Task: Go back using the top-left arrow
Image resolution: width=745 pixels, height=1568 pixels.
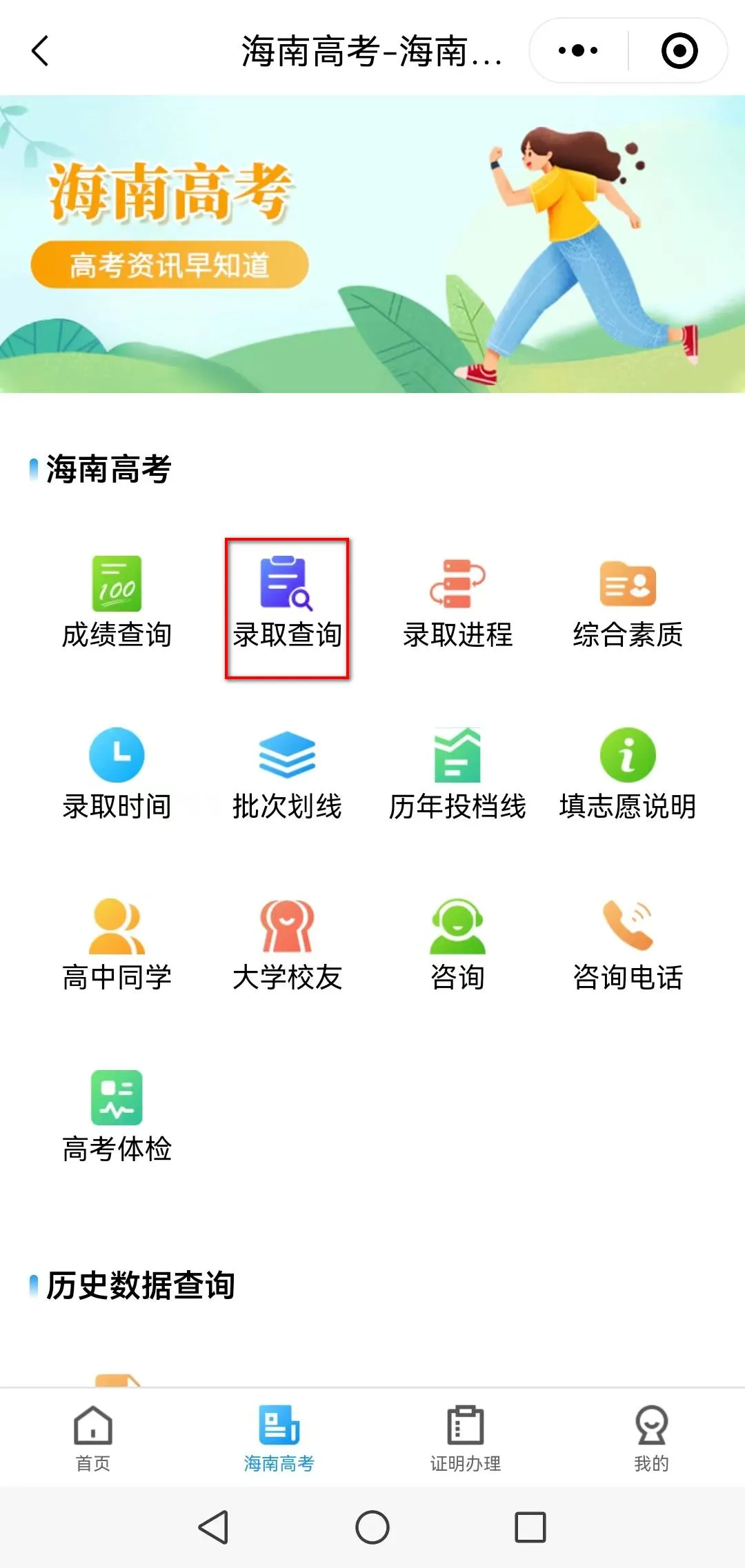Action: tap(39, 50)
